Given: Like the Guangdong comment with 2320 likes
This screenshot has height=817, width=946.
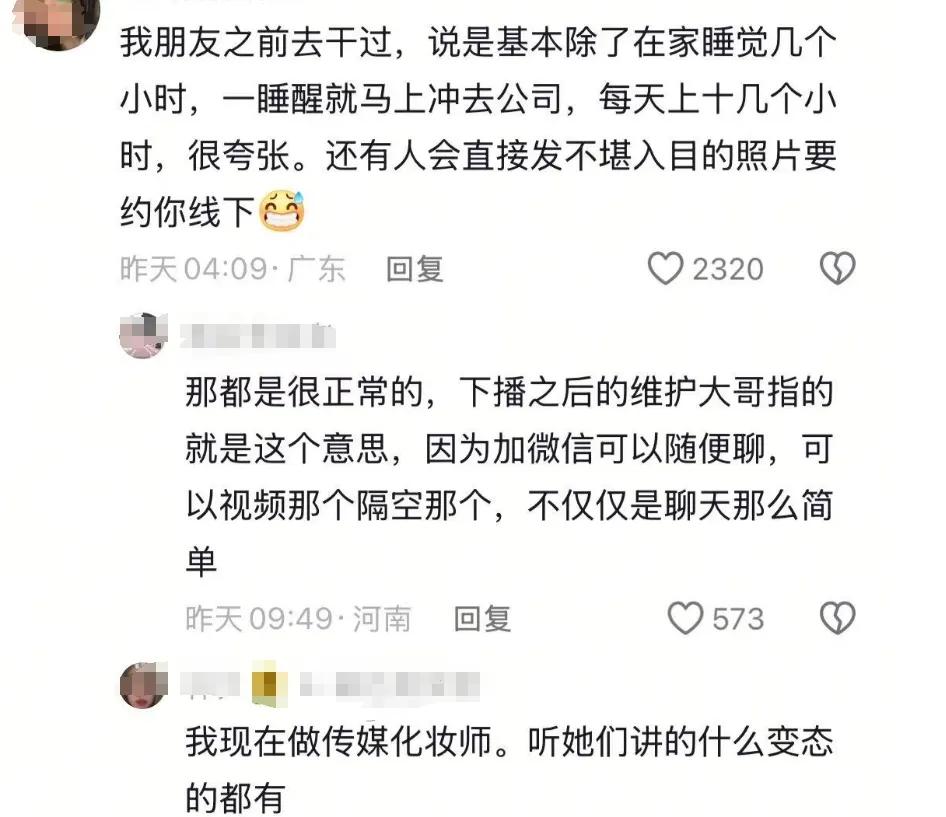Looking at the screenshot, I should 666,268.
